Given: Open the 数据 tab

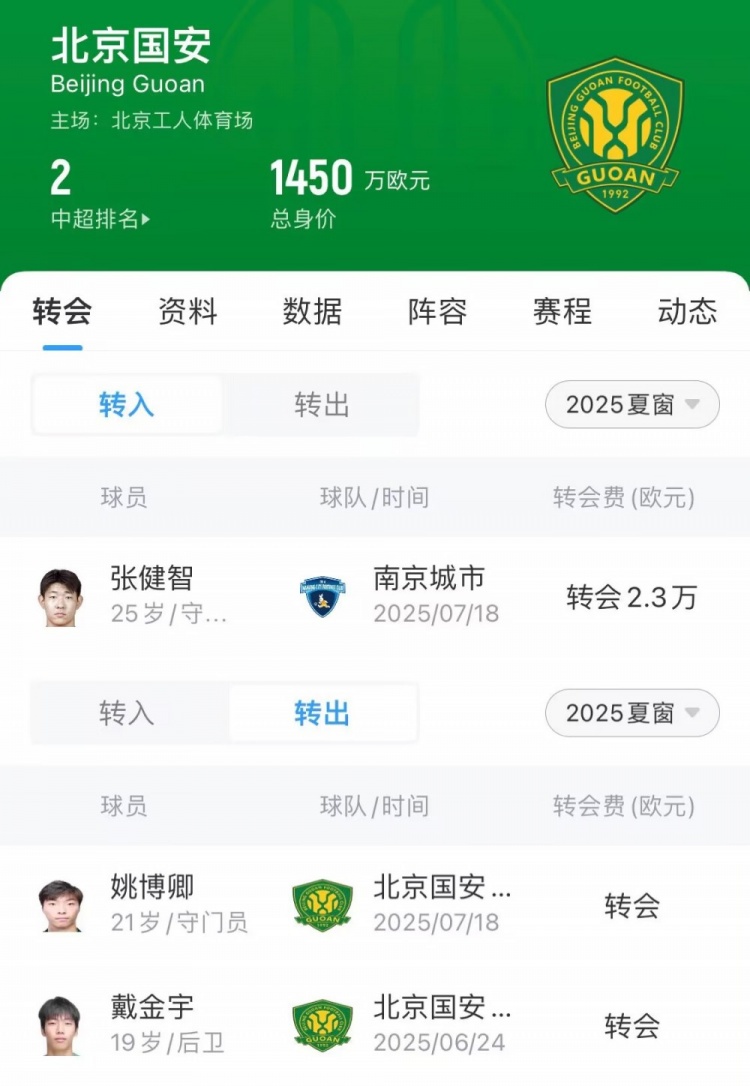Looking at the screenshot, I should pos(312,311).
